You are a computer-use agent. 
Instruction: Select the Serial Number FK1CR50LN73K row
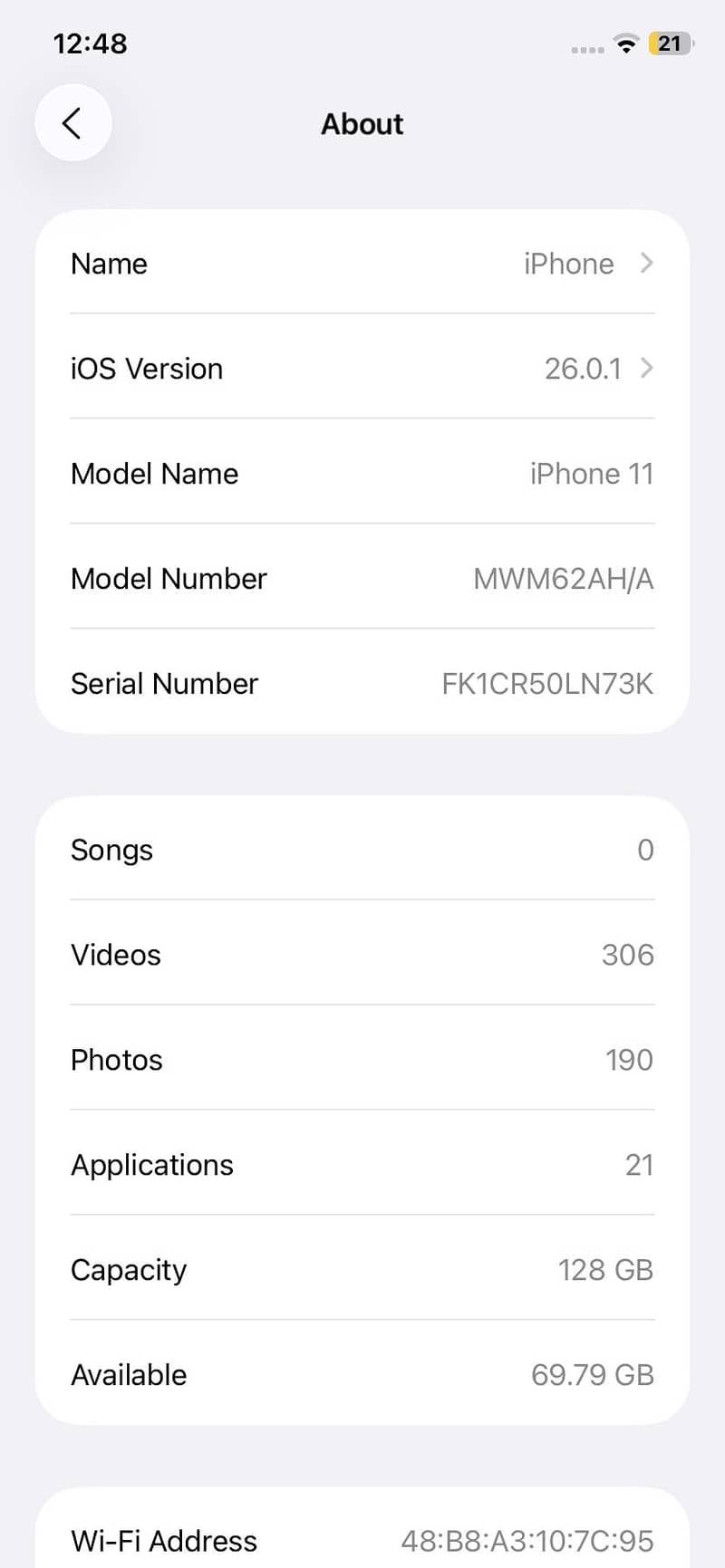click(x=362, y=684)
